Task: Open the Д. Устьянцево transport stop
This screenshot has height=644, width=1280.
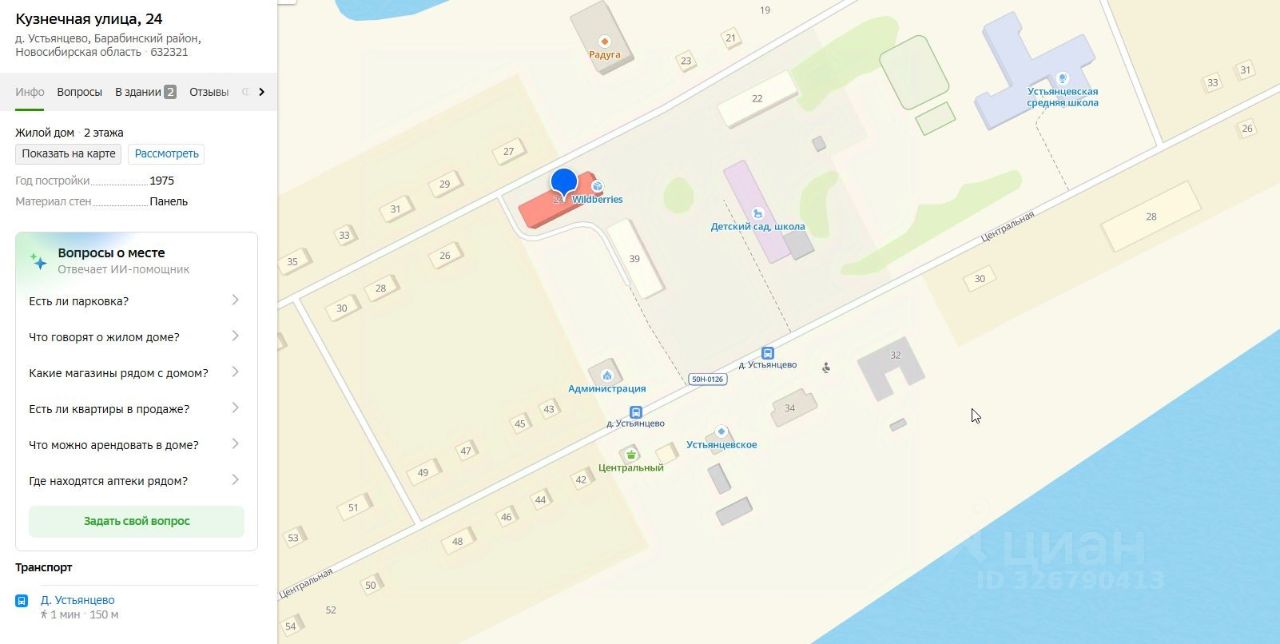Action: pos(78,600)
